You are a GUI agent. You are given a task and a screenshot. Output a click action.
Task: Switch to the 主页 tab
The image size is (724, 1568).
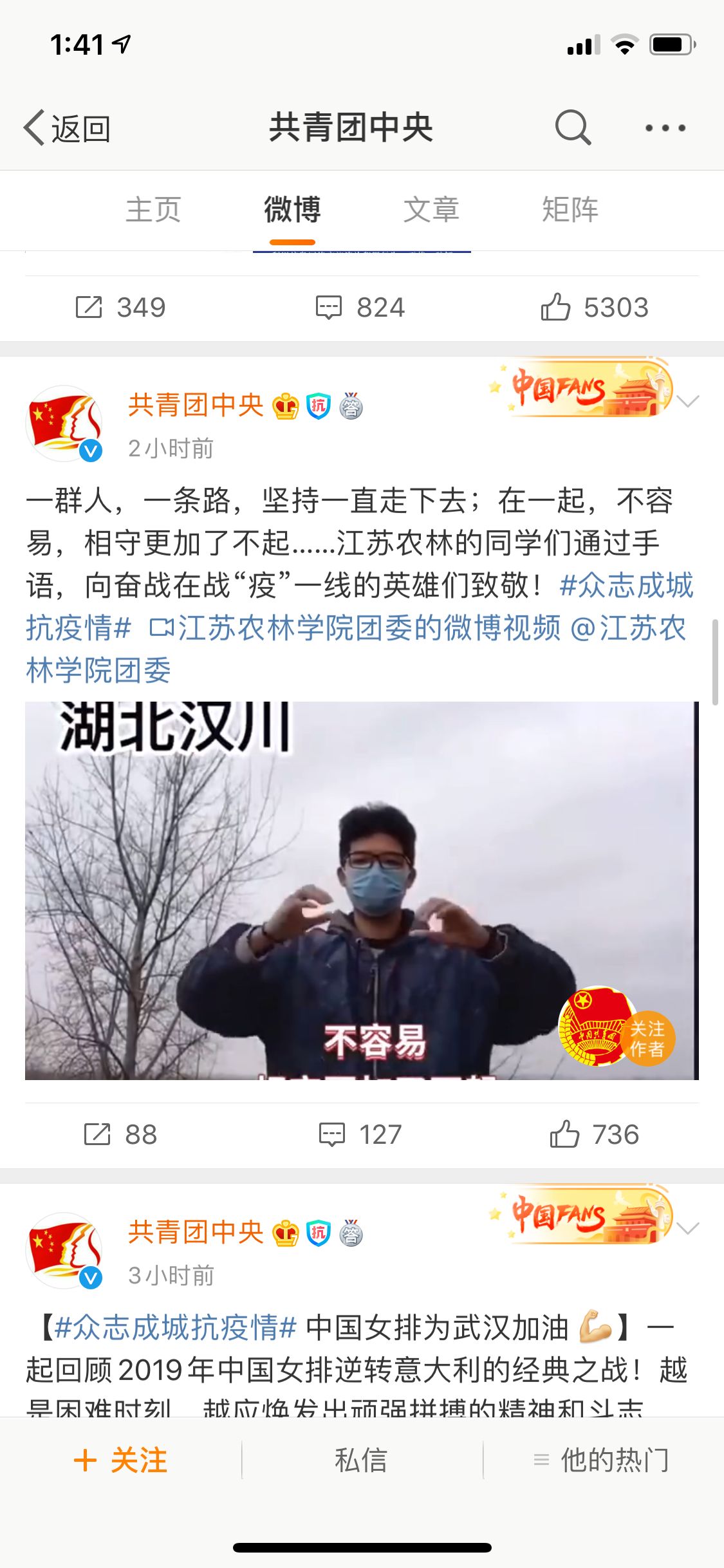click(153, 210)
